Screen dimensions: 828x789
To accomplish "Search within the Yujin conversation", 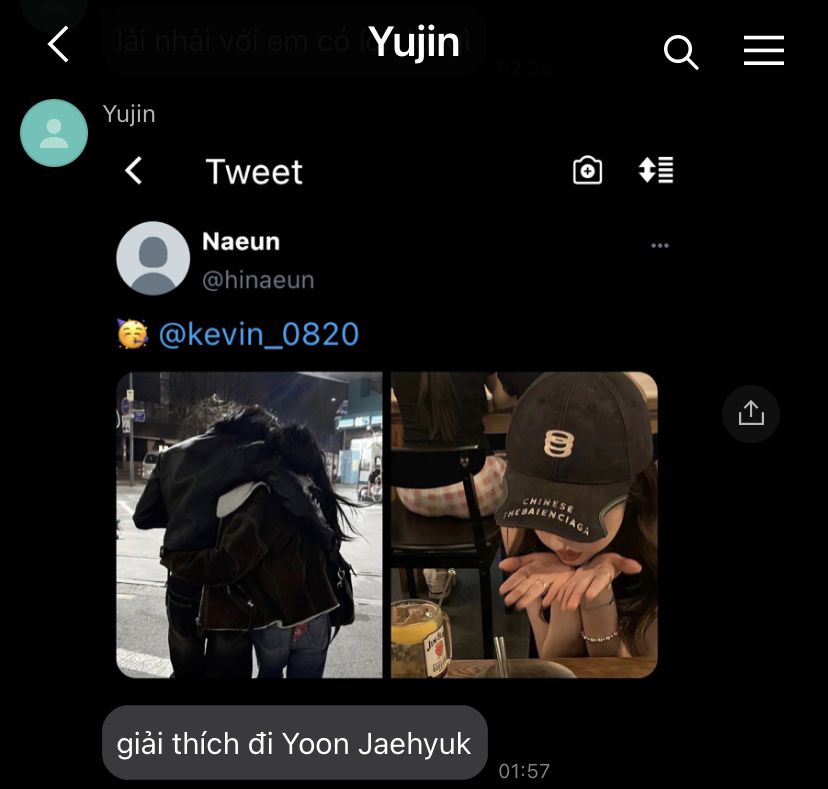I will pyautogui.click(x=680, y=51).
